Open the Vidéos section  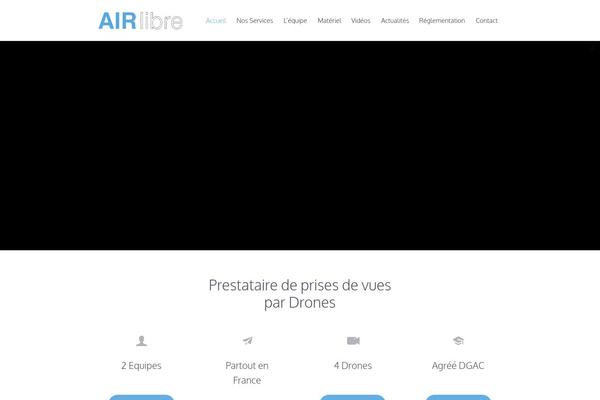click(361, 20)
